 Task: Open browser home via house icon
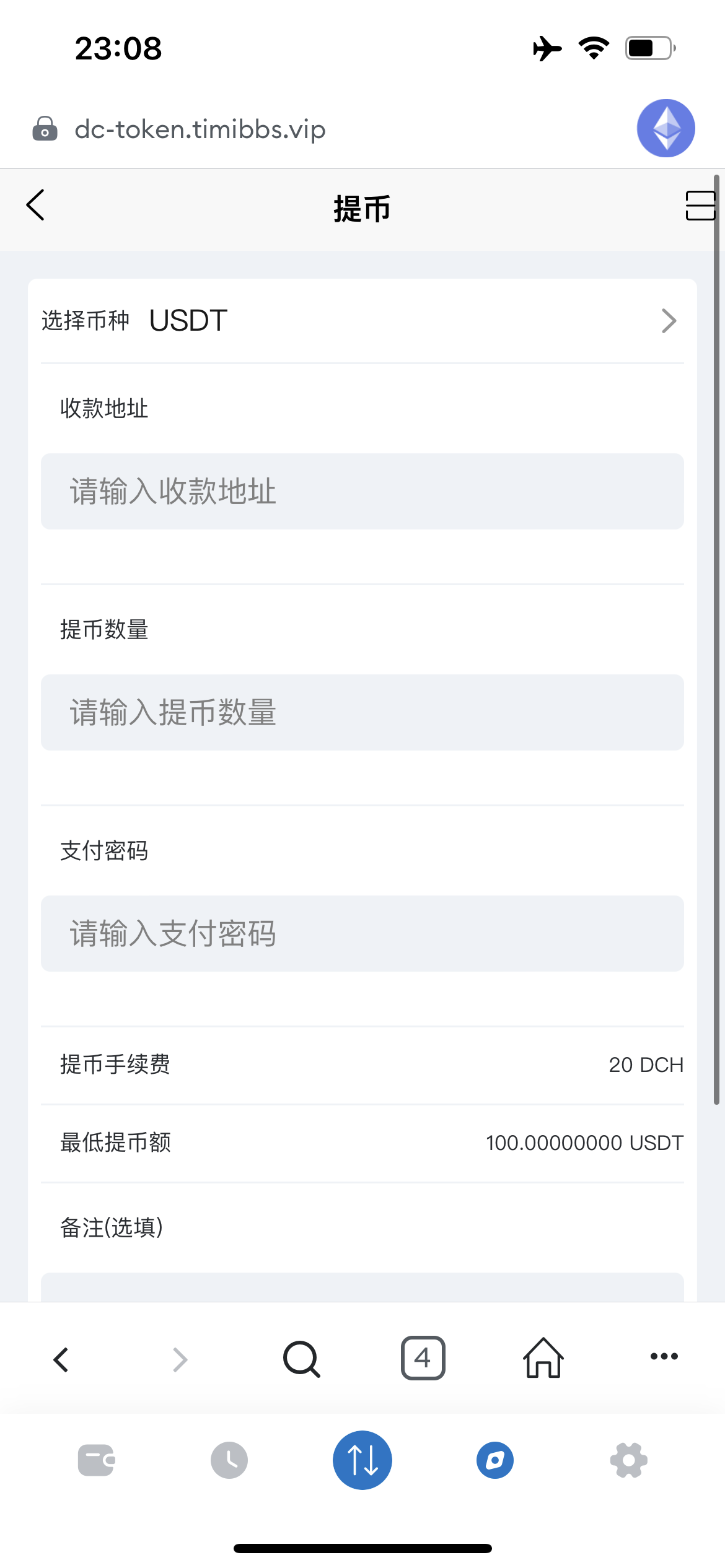pyautogui.click(x=543, y=1357)
